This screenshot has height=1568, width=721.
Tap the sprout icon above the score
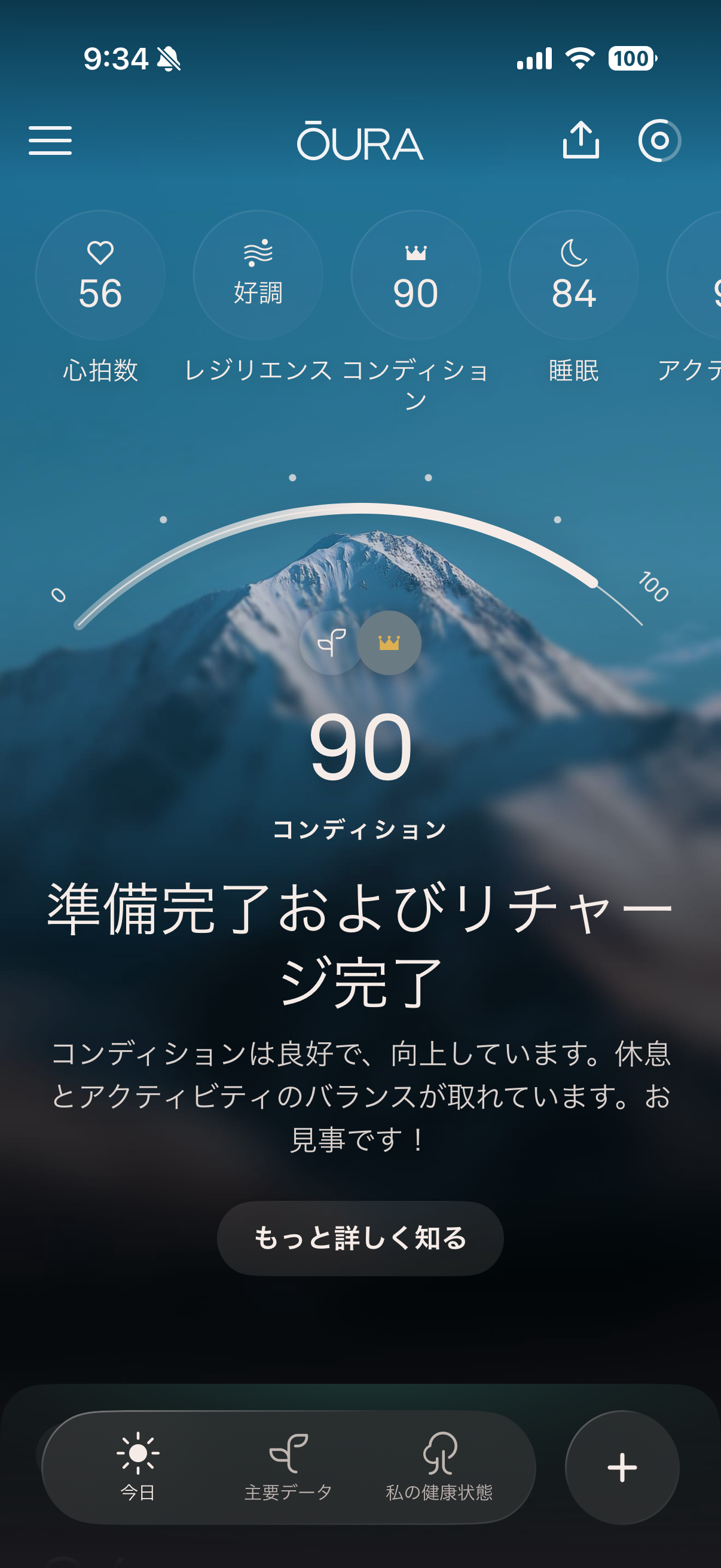(x=331, y=643)
